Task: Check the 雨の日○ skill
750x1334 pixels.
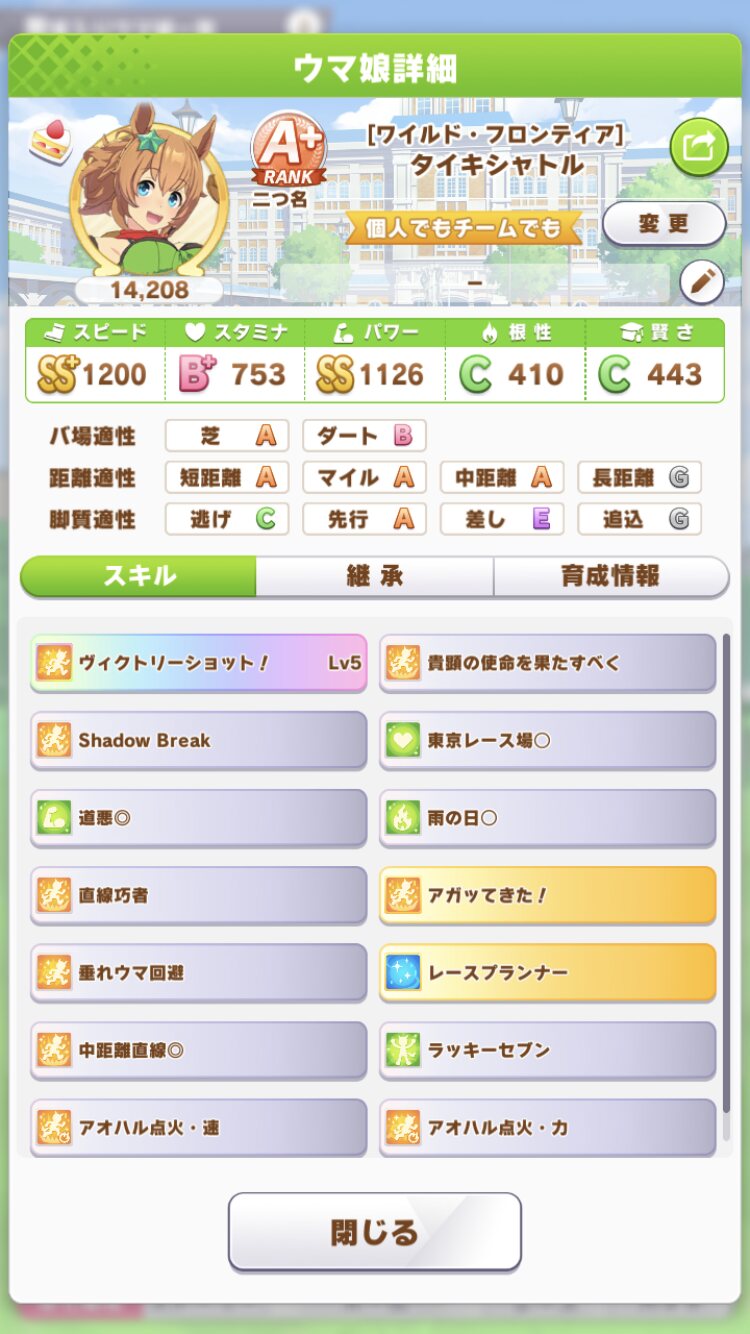Action: pyautogui.click(x=547, y=818)
